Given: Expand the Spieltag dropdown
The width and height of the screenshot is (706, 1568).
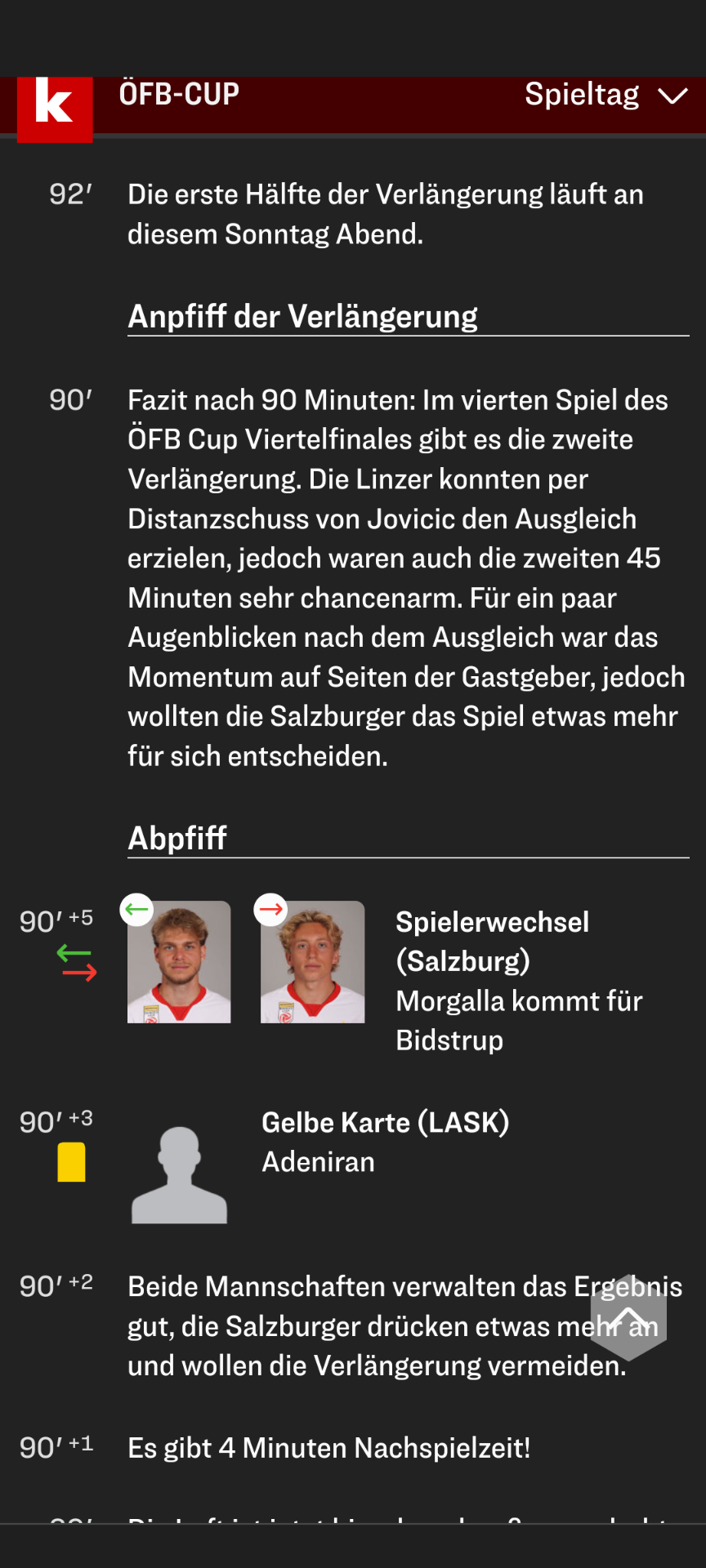Looking at the screenshot, I should [x=606, y=95].
